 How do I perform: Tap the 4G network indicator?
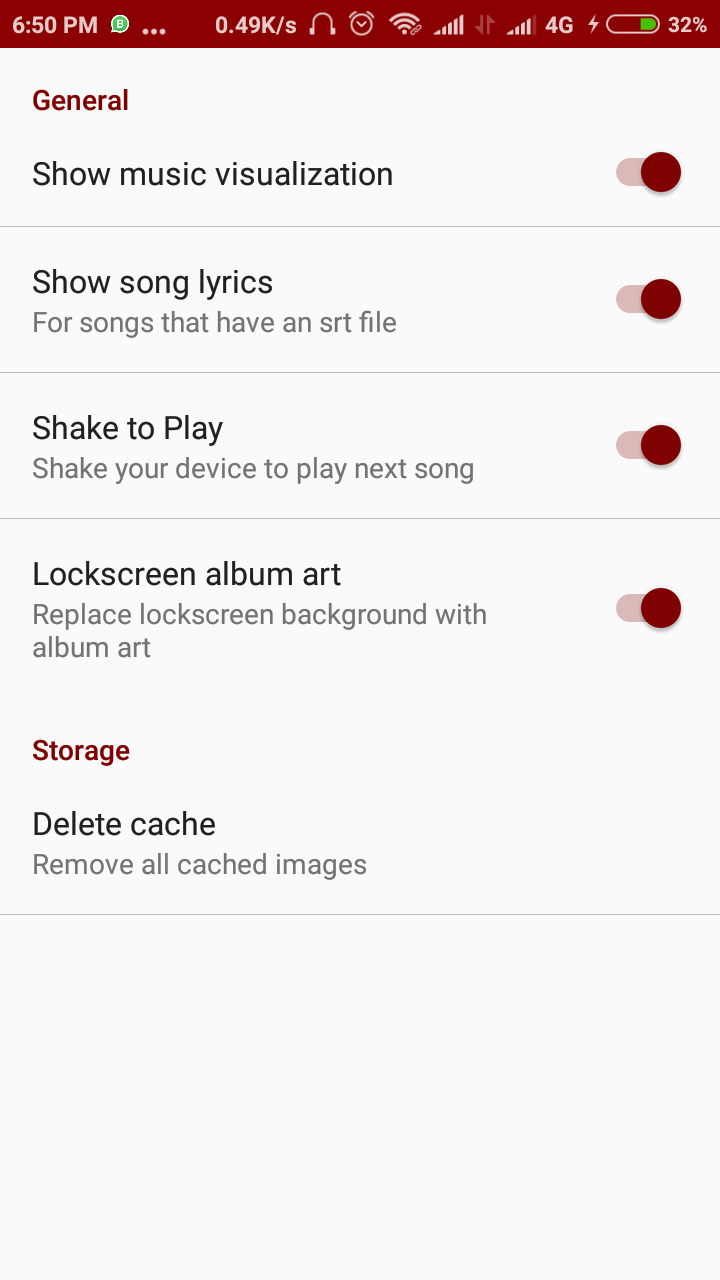(560, 25)
